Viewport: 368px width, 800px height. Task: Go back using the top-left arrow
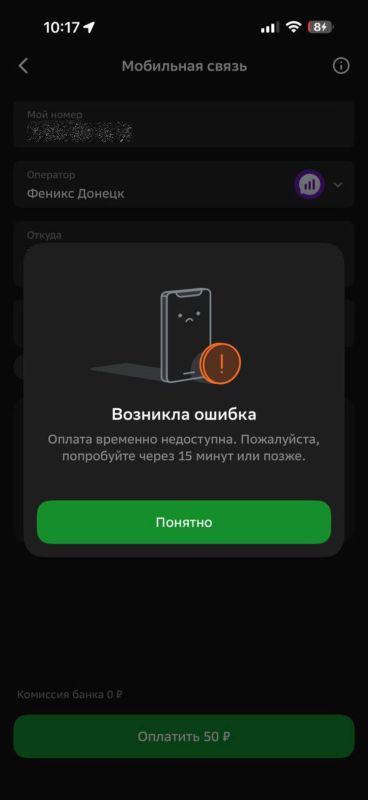coord(23,66)
